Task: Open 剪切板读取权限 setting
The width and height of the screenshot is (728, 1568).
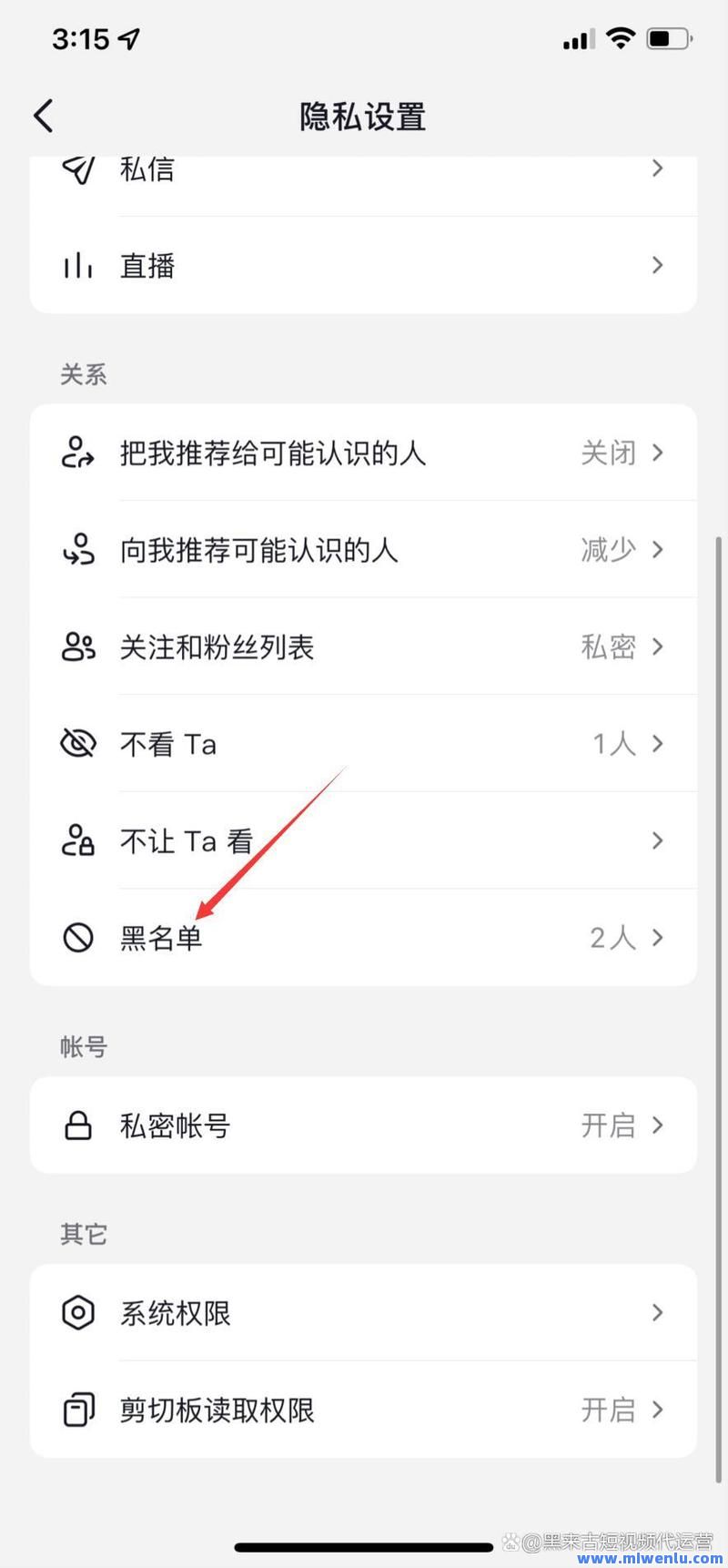Action: (x=364, y=1410)
